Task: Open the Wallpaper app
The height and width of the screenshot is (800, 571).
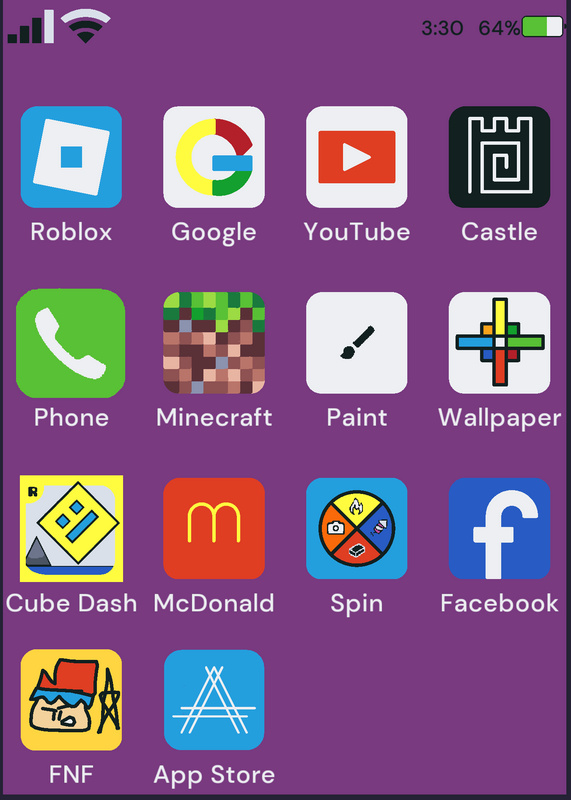Action: 500,343
